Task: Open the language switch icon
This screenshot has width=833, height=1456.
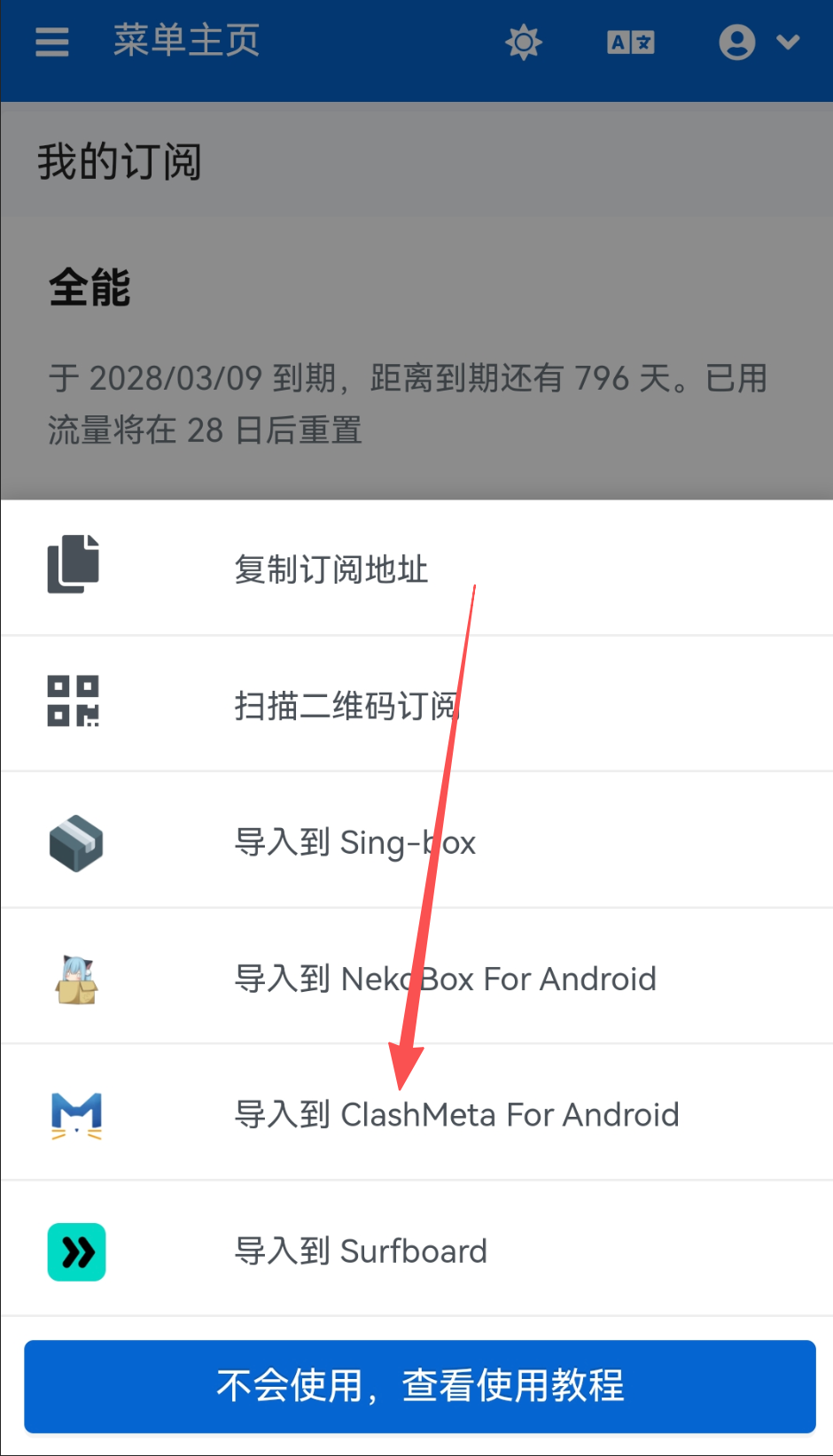Action: pos(631,43)
